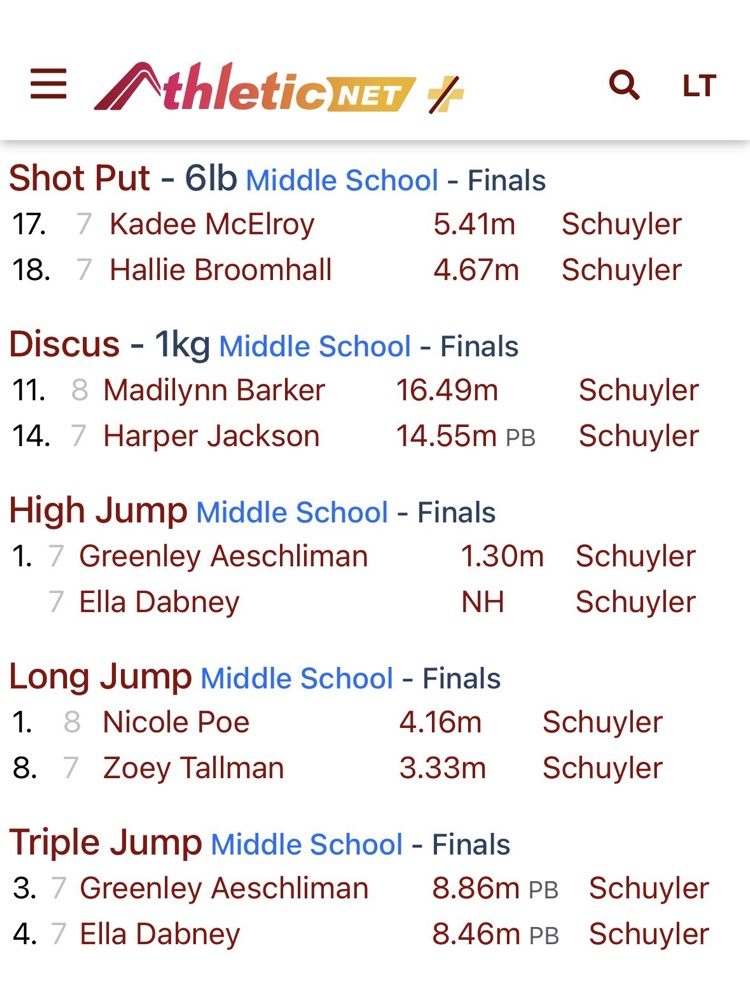Open the Long Jump event results

[100, 677]
